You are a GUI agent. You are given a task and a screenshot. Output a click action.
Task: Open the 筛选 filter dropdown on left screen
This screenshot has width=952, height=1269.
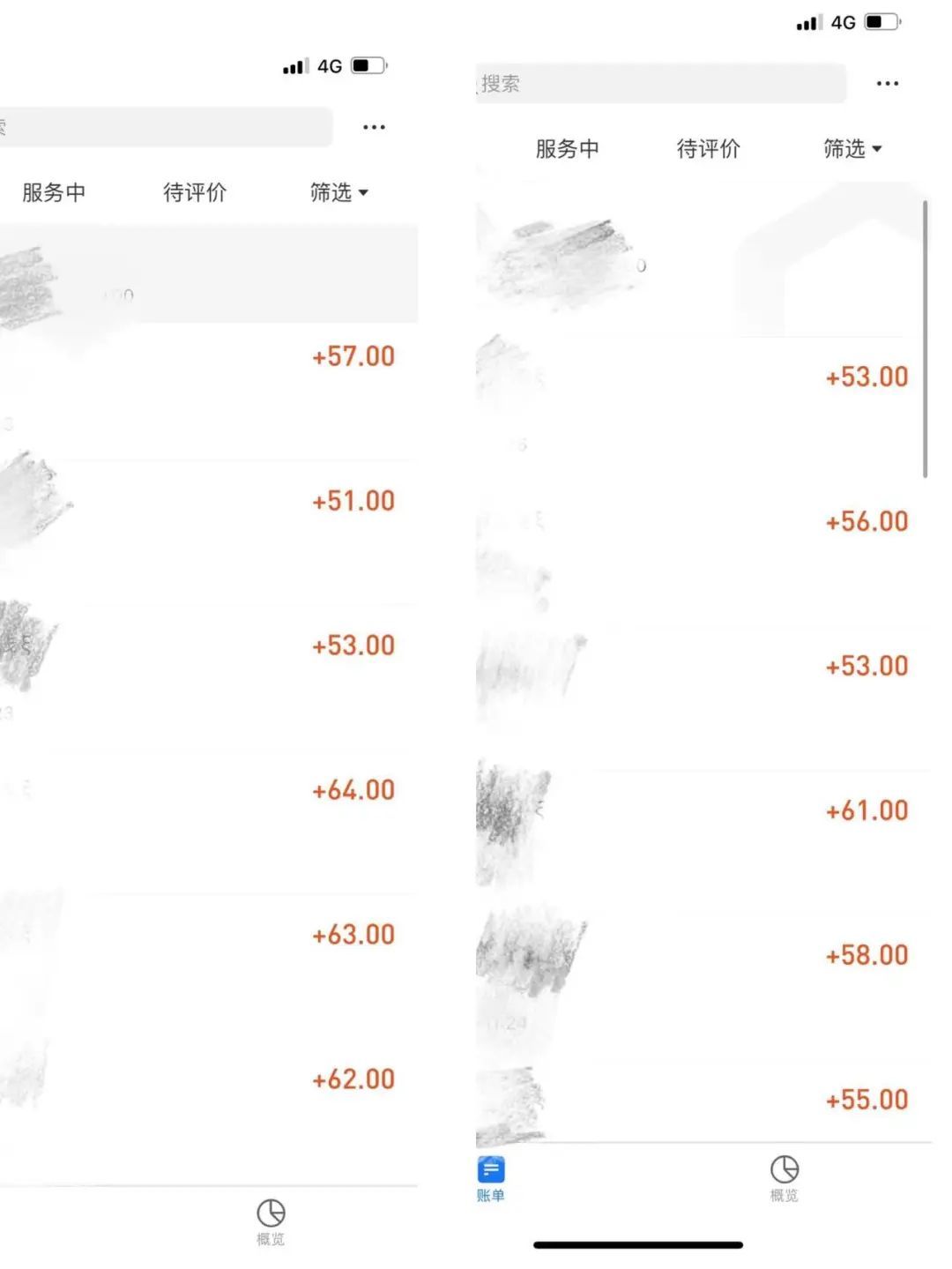tap(335, 193)
